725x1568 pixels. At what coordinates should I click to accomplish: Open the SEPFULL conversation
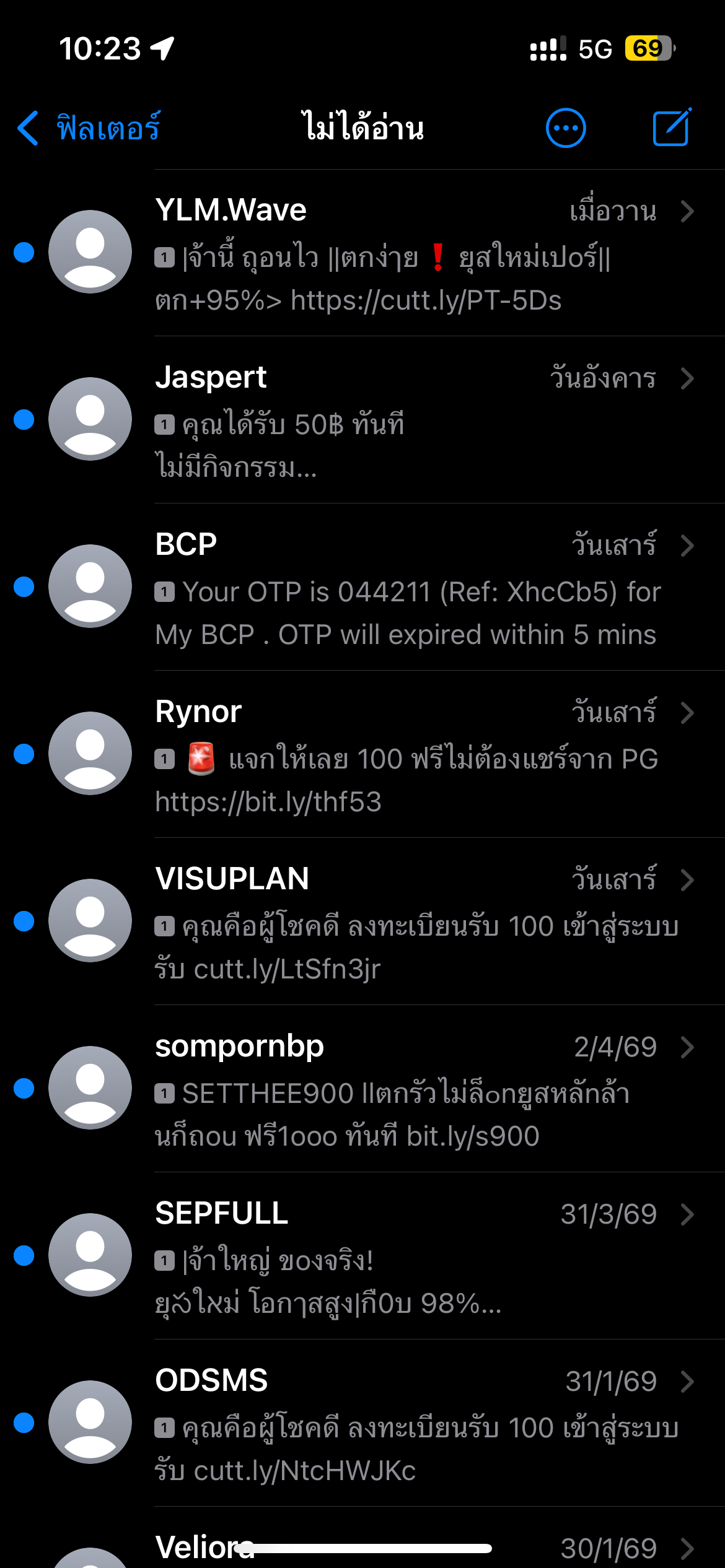pyautogui.click(x=362, y=1256)
